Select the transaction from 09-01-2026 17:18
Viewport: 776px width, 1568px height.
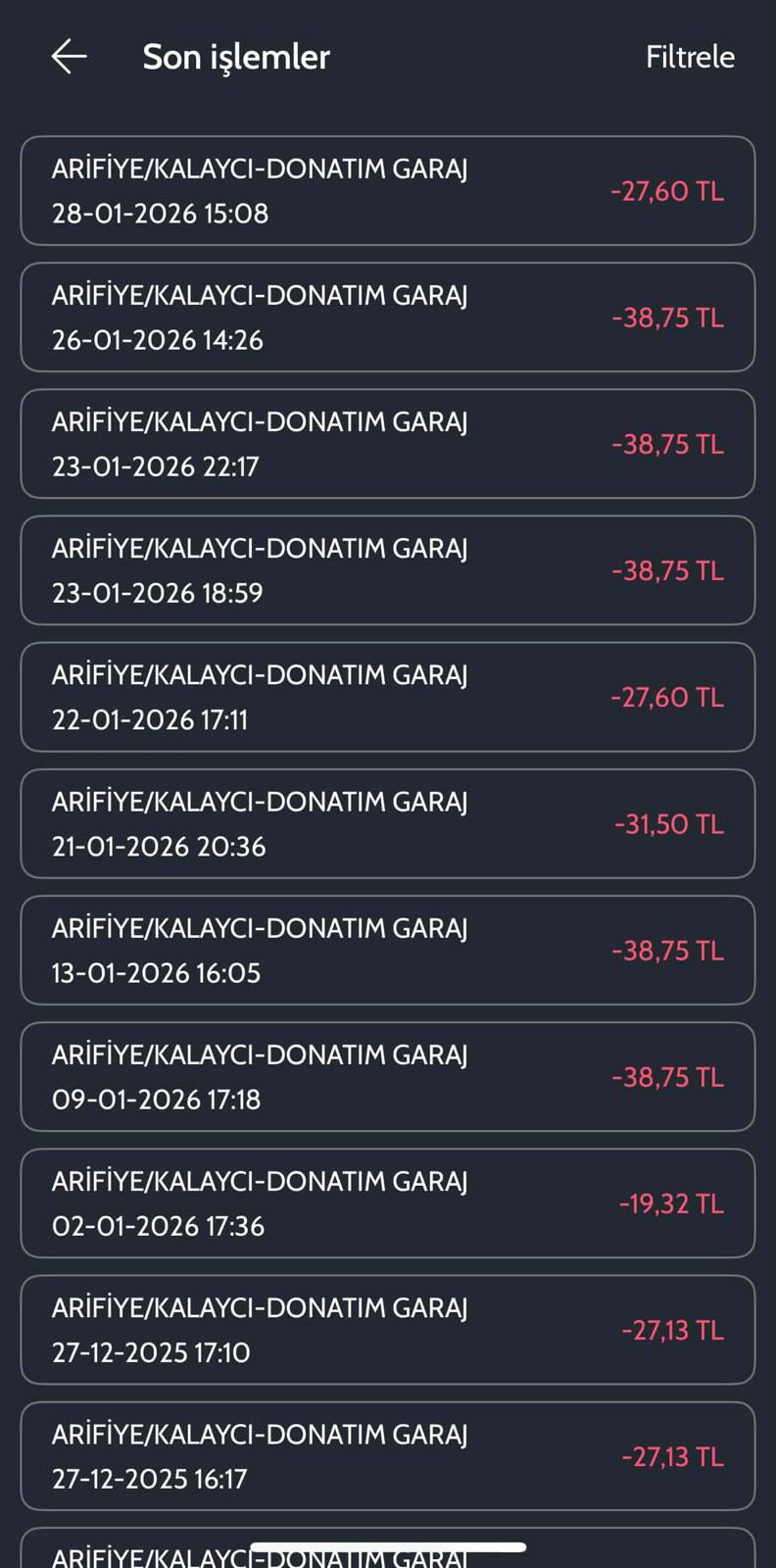click(x=388, y=1077)
